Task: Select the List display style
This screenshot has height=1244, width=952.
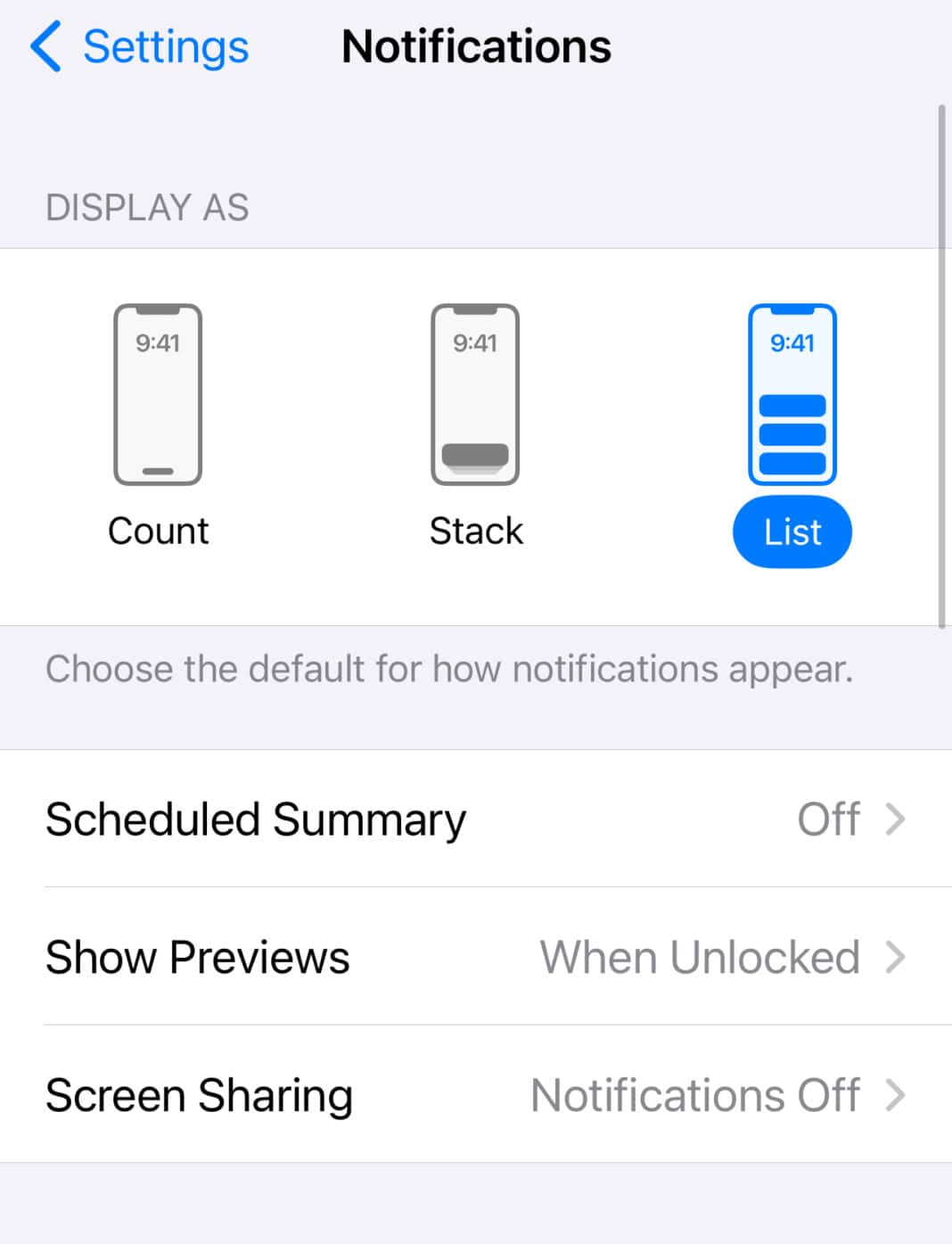Action: coord(792,435)
